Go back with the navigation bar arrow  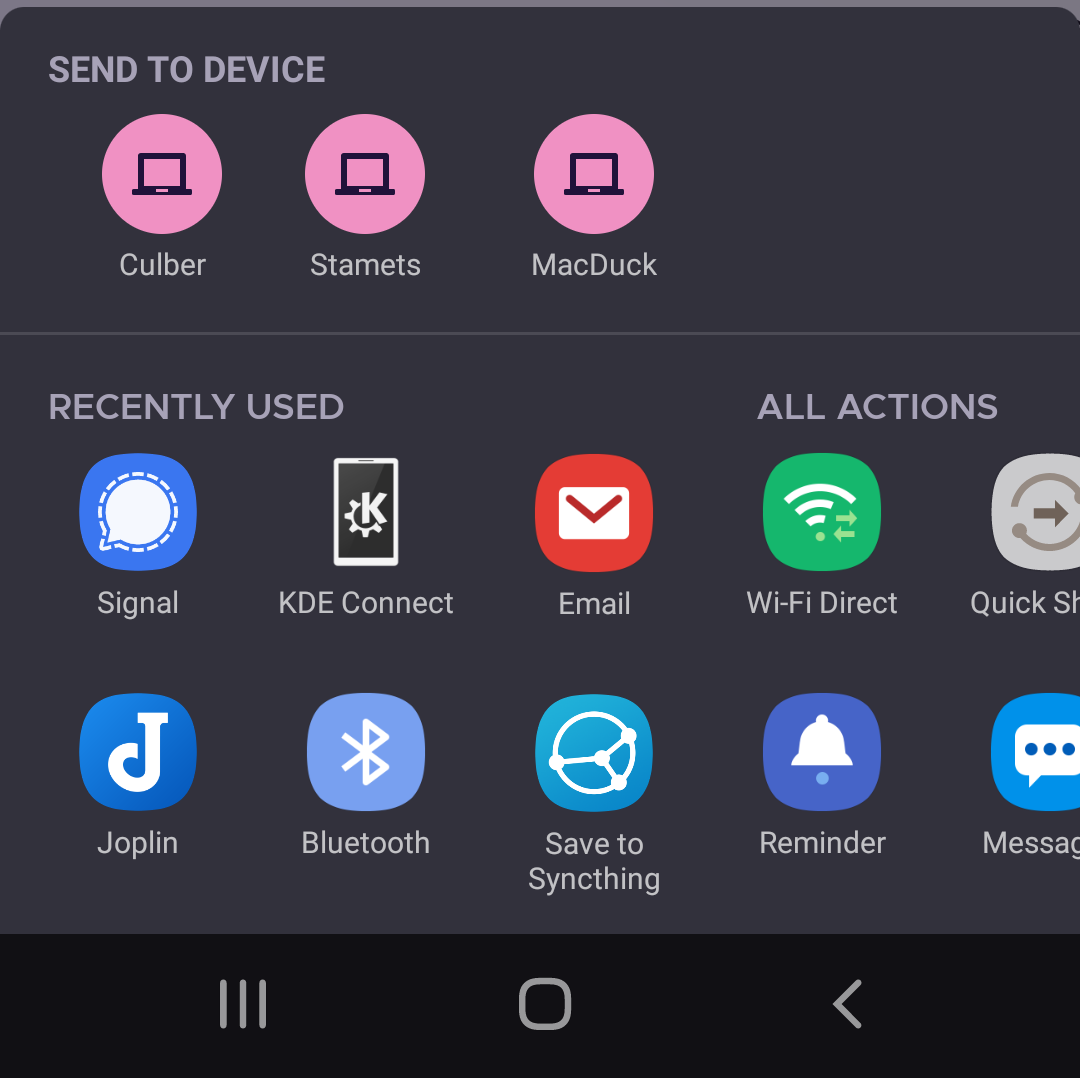pos(847,1004)
